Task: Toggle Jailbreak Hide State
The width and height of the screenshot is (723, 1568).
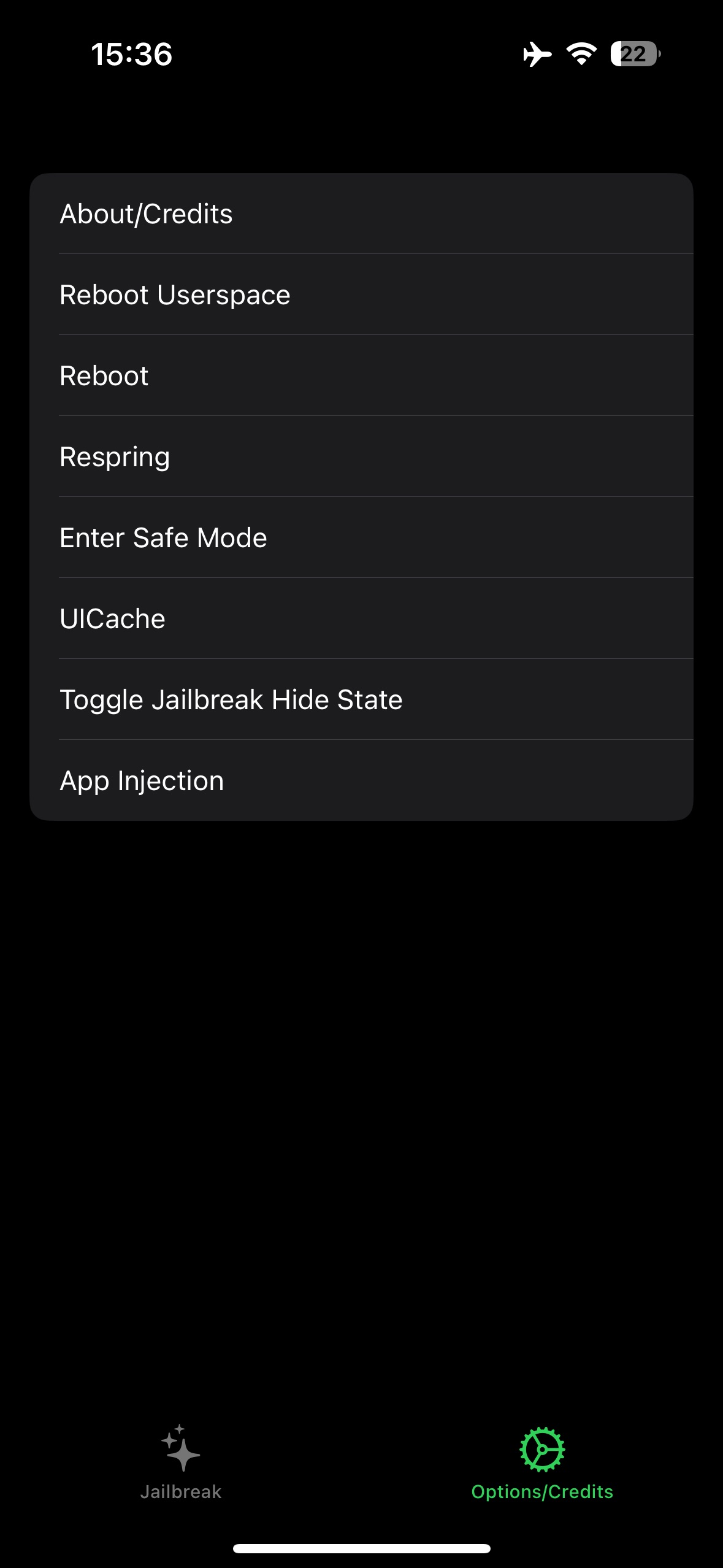Action: click(x=361, y=700)
